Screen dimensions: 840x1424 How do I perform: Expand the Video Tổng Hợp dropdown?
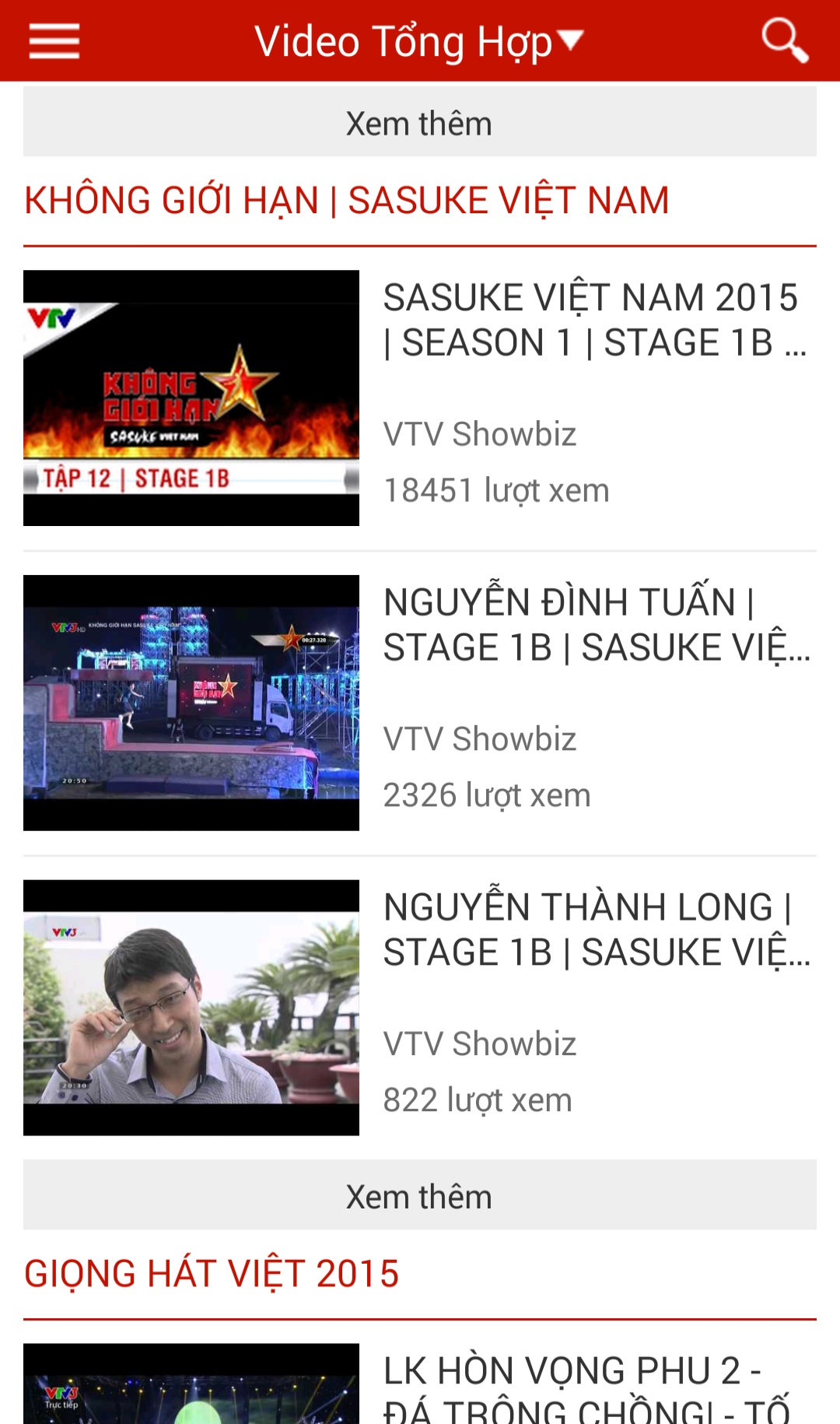pyautogui.click(x=418, y=41)
